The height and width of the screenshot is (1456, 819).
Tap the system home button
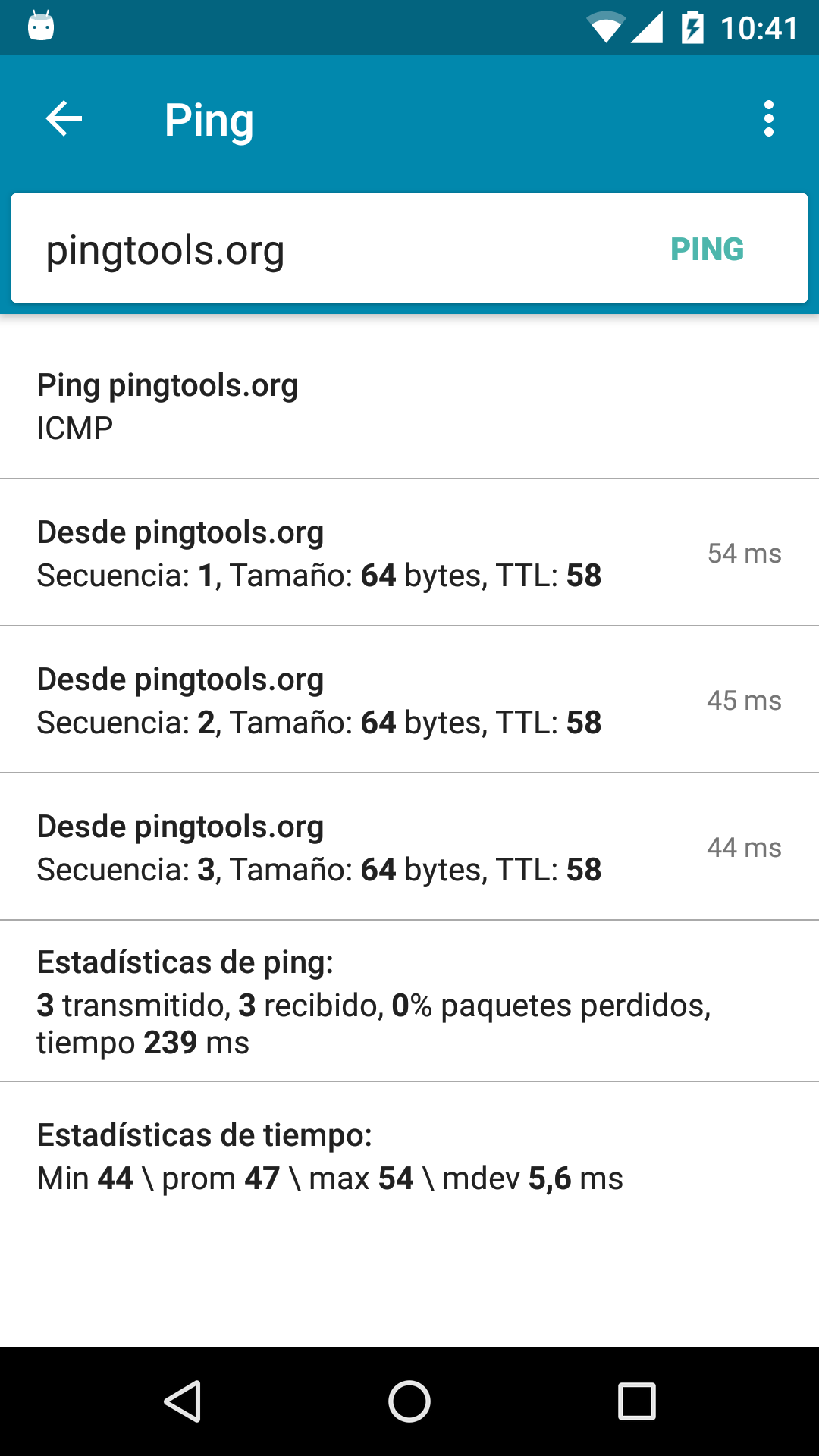click(409, 1401)
